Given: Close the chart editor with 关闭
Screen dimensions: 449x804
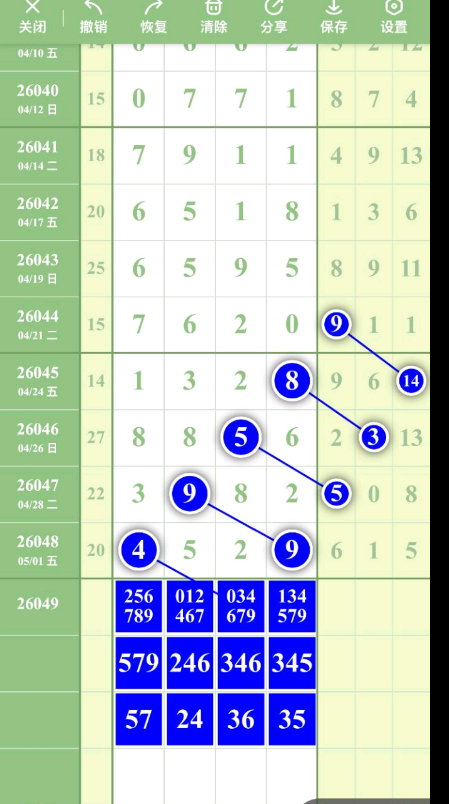Looking at the screenshot, I should coord(32,17).
